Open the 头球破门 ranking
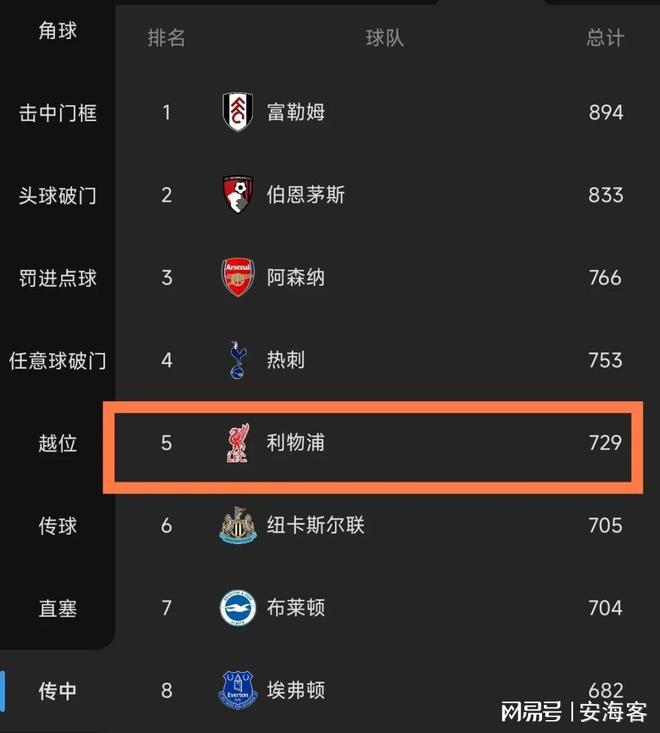This screenshot has height=733, width=660. pyautogui.click(x=58, y=195)
